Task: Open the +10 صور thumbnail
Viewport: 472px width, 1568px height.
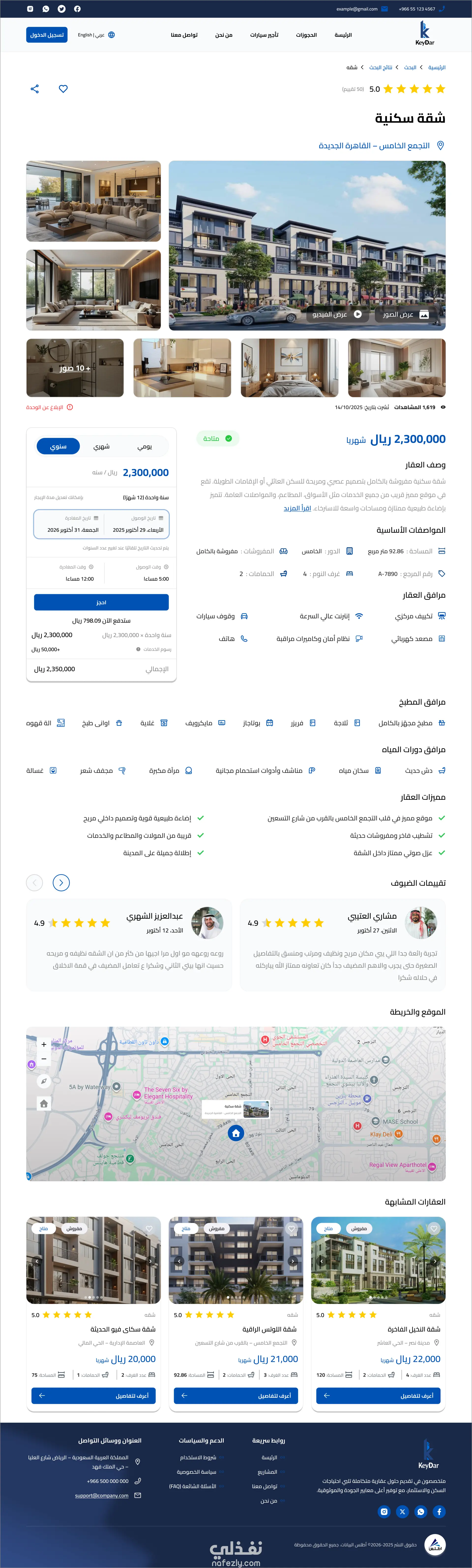Action: tap(75, 368)
